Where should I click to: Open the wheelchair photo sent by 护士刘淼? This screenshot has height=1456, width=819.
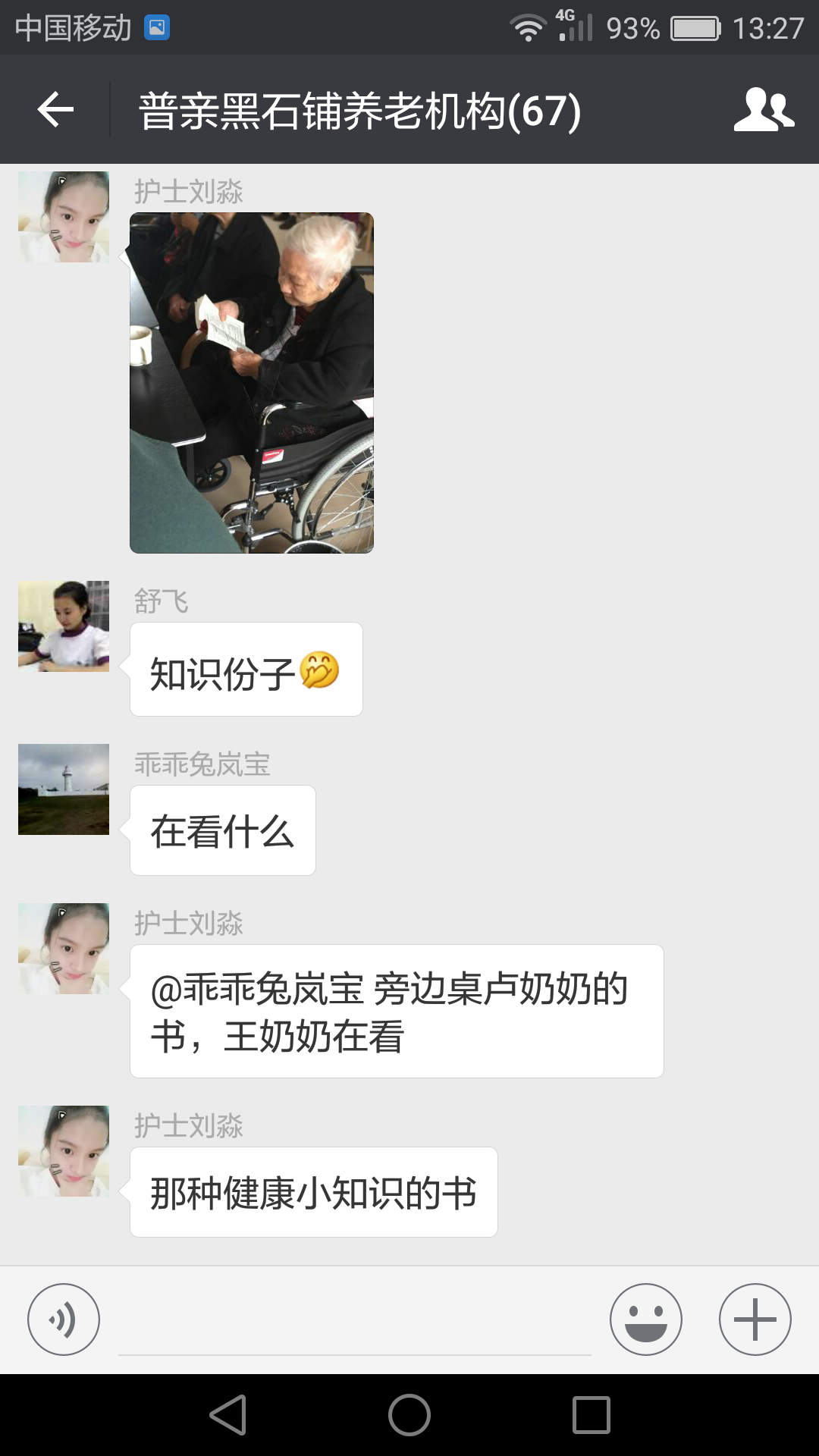(x=252, y=383)
